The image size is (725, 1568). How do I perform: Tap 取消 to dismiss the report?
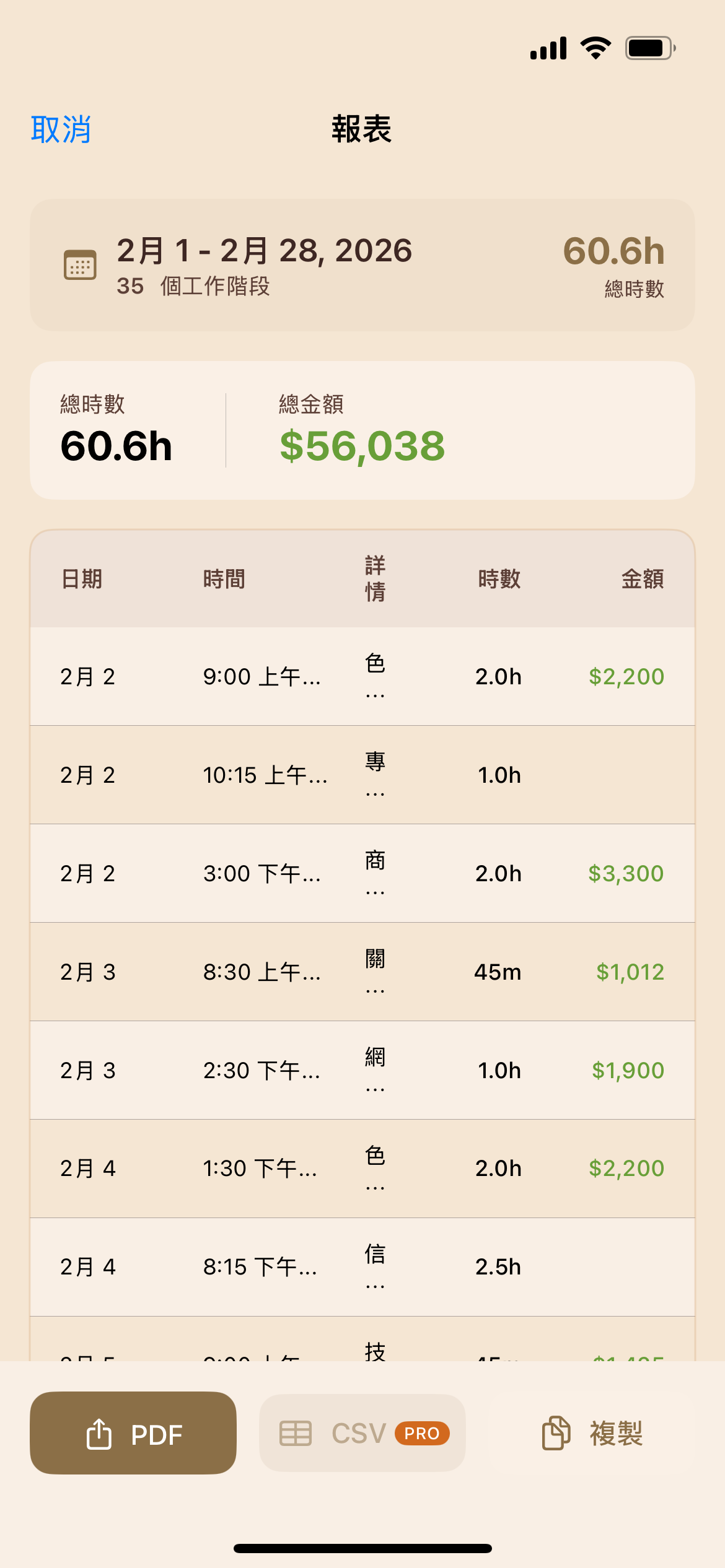(x=61, y=129)
